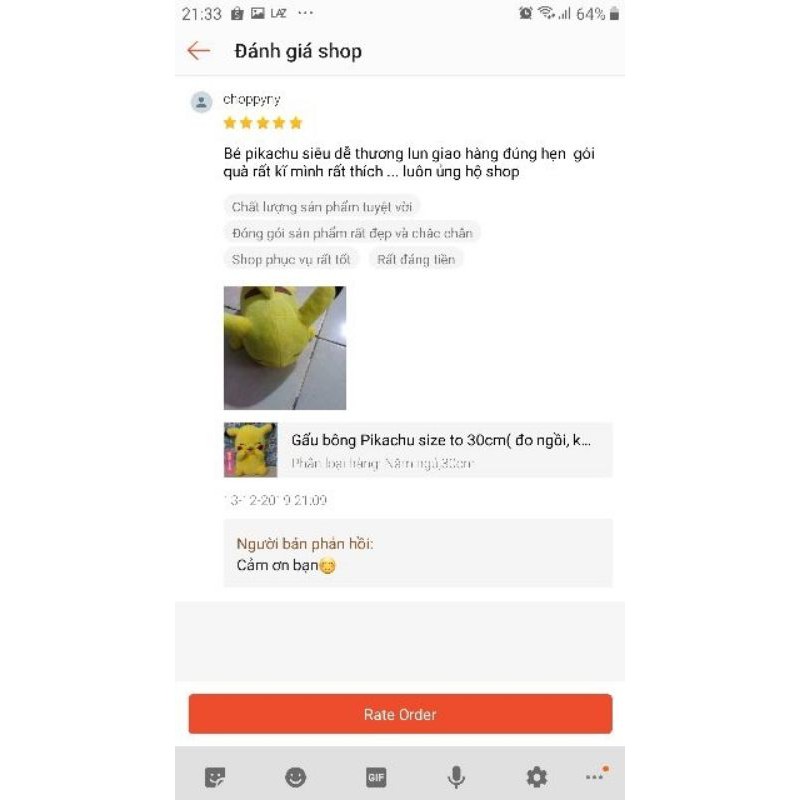Go back from Đánh giá shop
The image size is (800, 800).
point(199,51)
